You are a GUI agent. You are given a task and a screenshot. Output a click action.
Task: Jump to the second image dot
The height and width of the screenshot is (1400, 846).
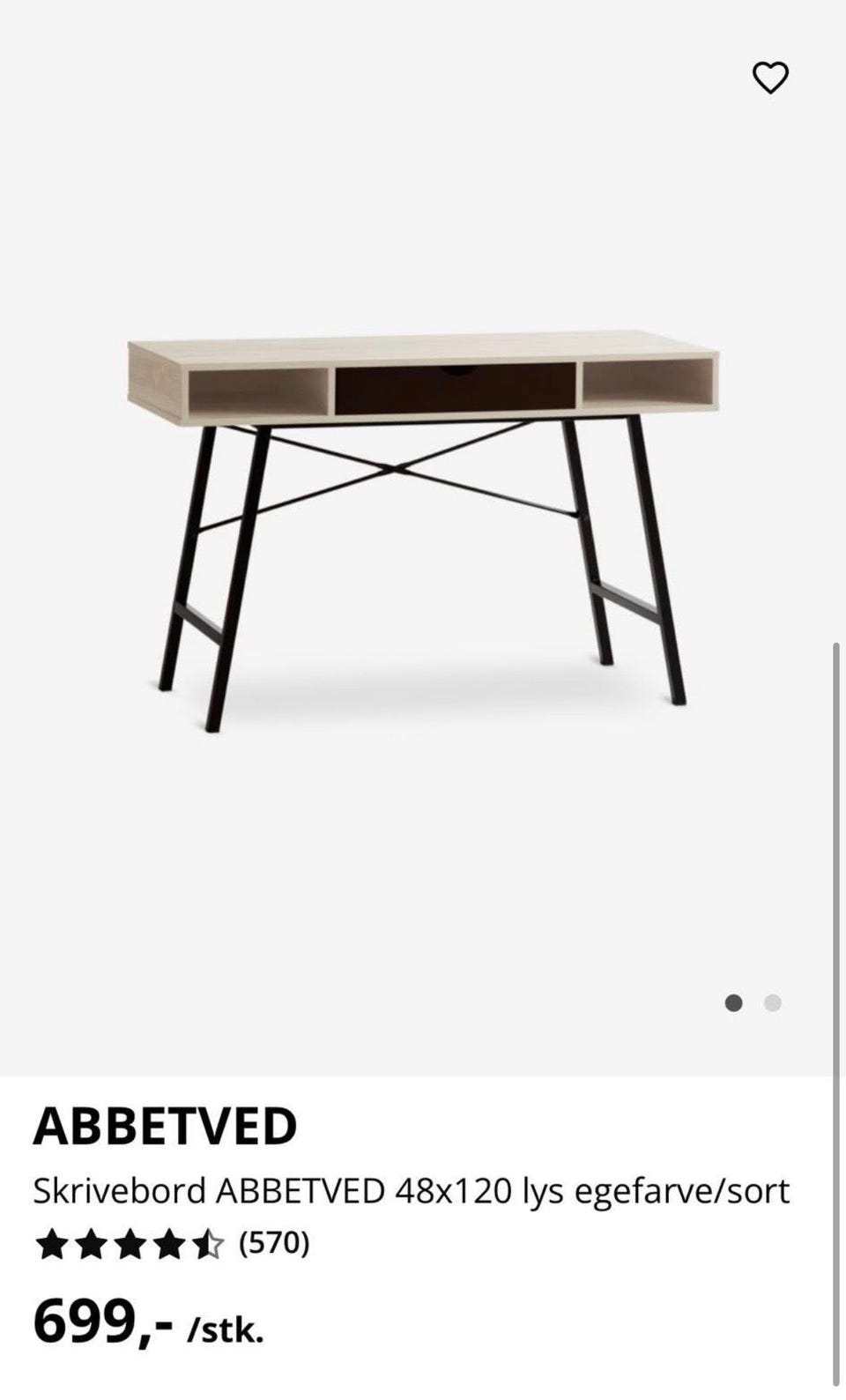click(773, 1003)
